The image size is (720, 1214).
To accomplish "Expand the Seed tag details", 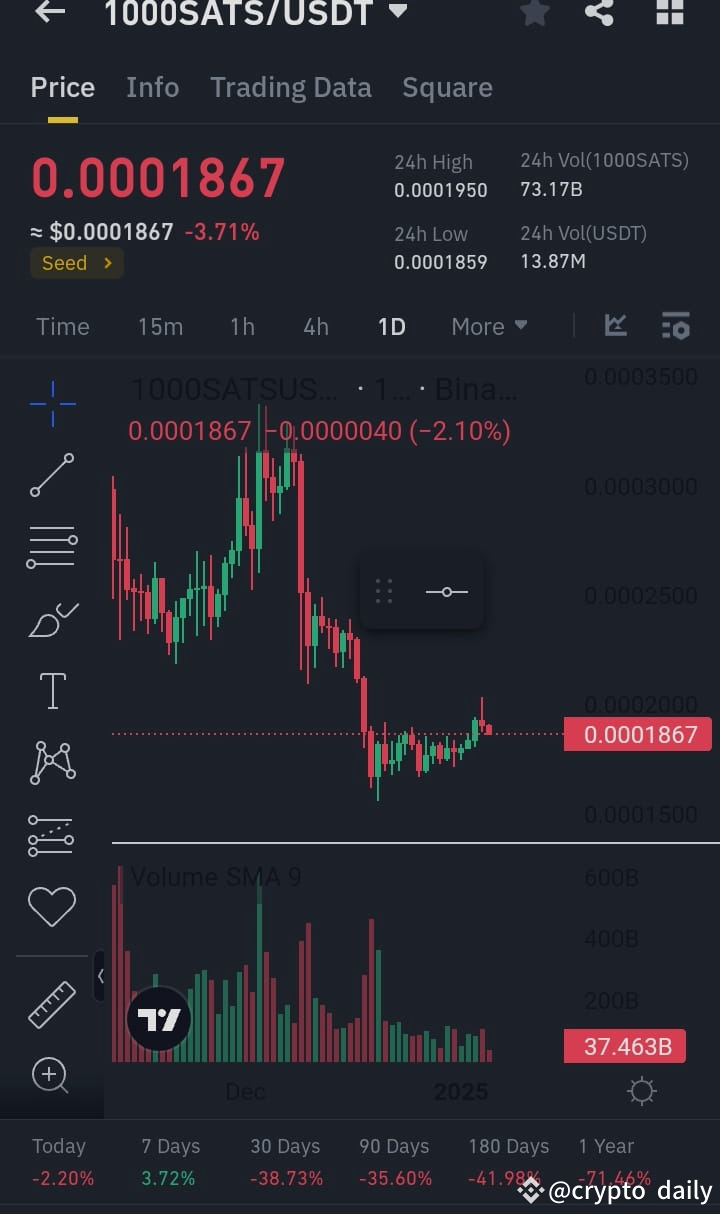I will (x=77, y=263).
